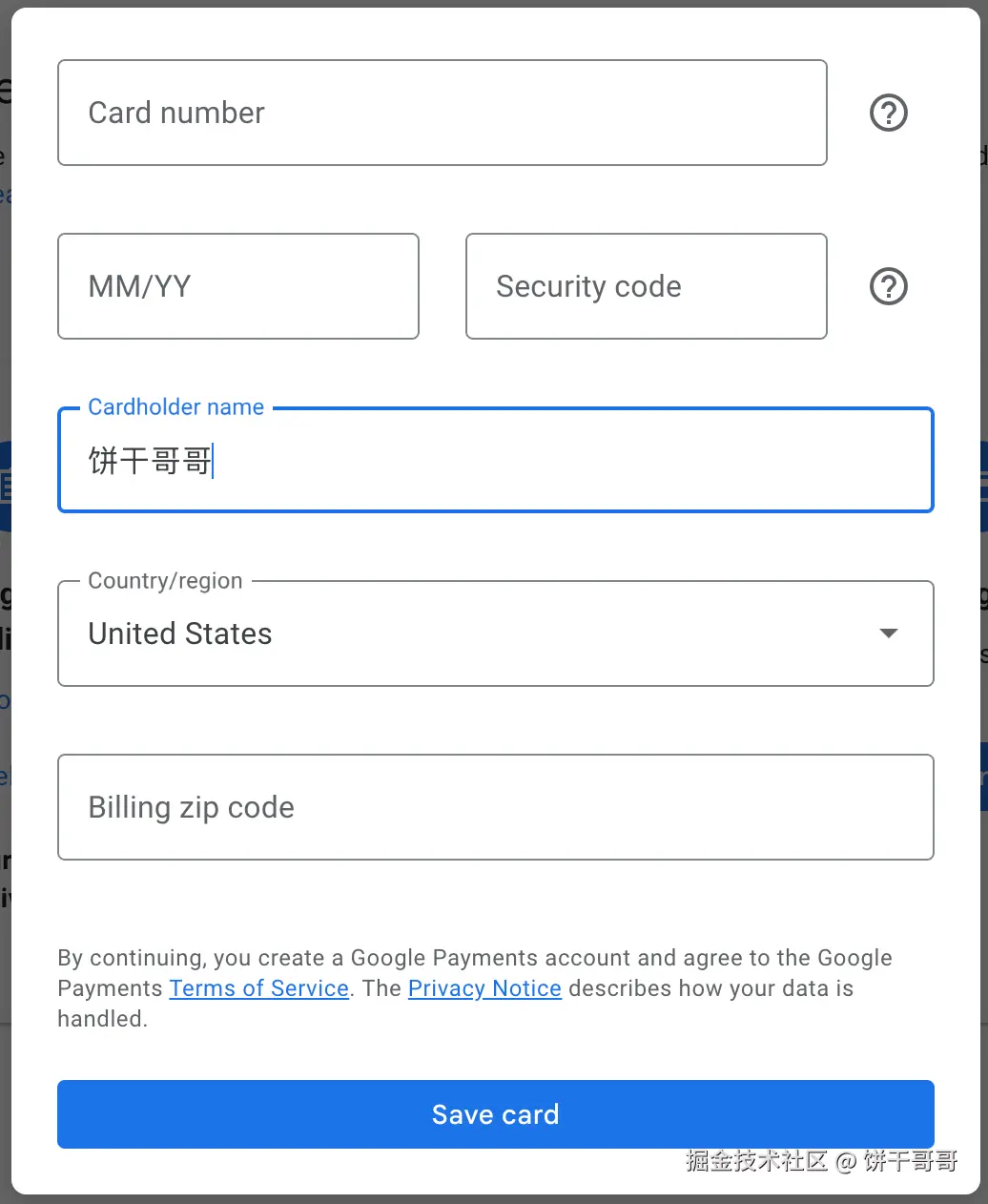Screen dimensions: 988x1204
Task: Focus the MM/YY expiry field
Action: 237,286
